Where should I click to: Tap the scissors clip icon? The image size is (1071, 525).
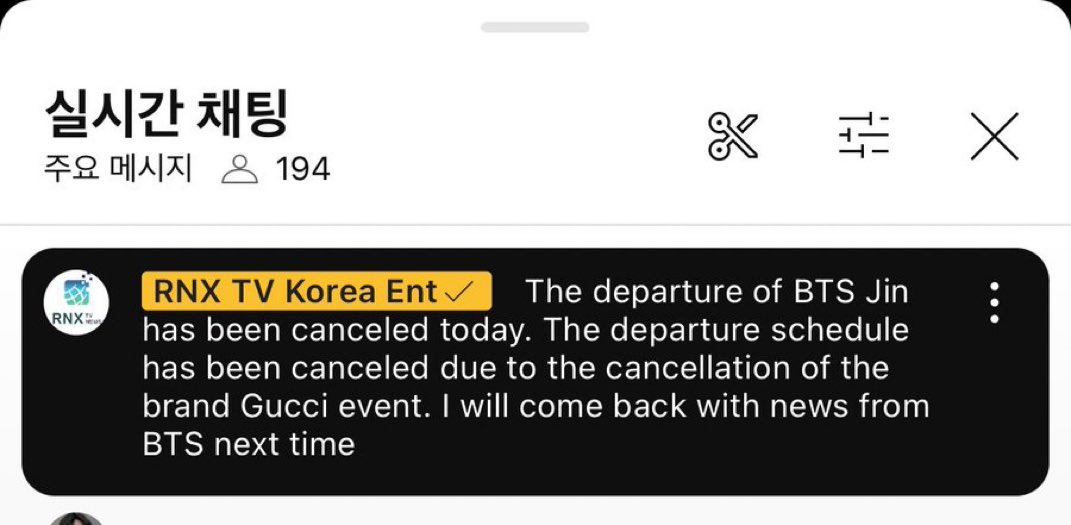[733, 136]
